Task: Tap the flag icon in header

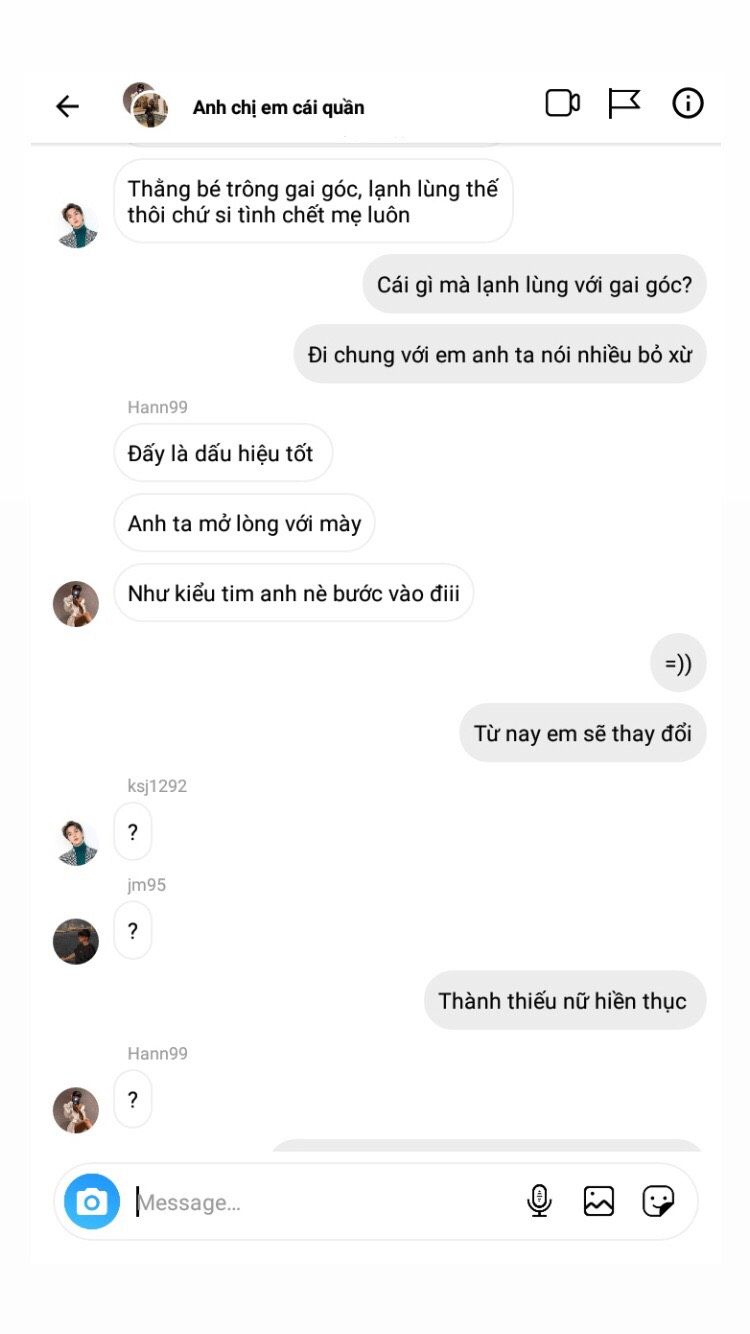Action: point(624,103)
